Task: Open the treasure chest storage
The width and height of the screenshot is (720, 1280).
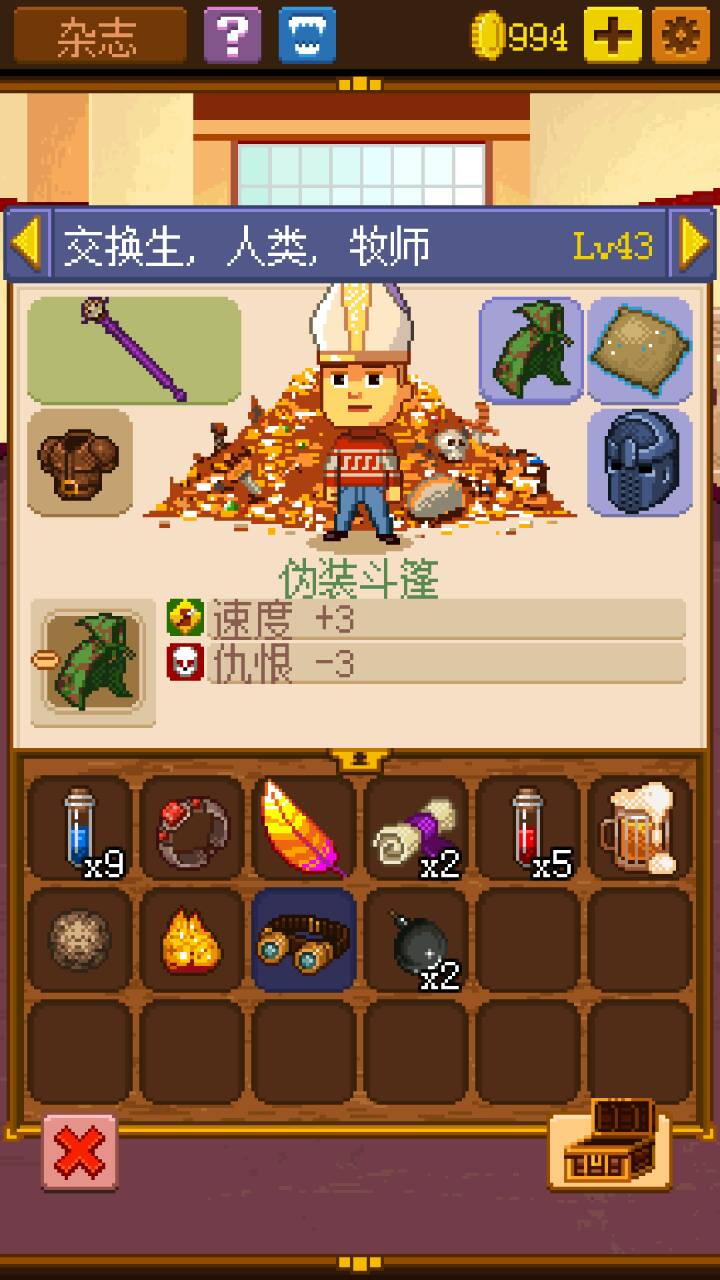Action: 609,1145
